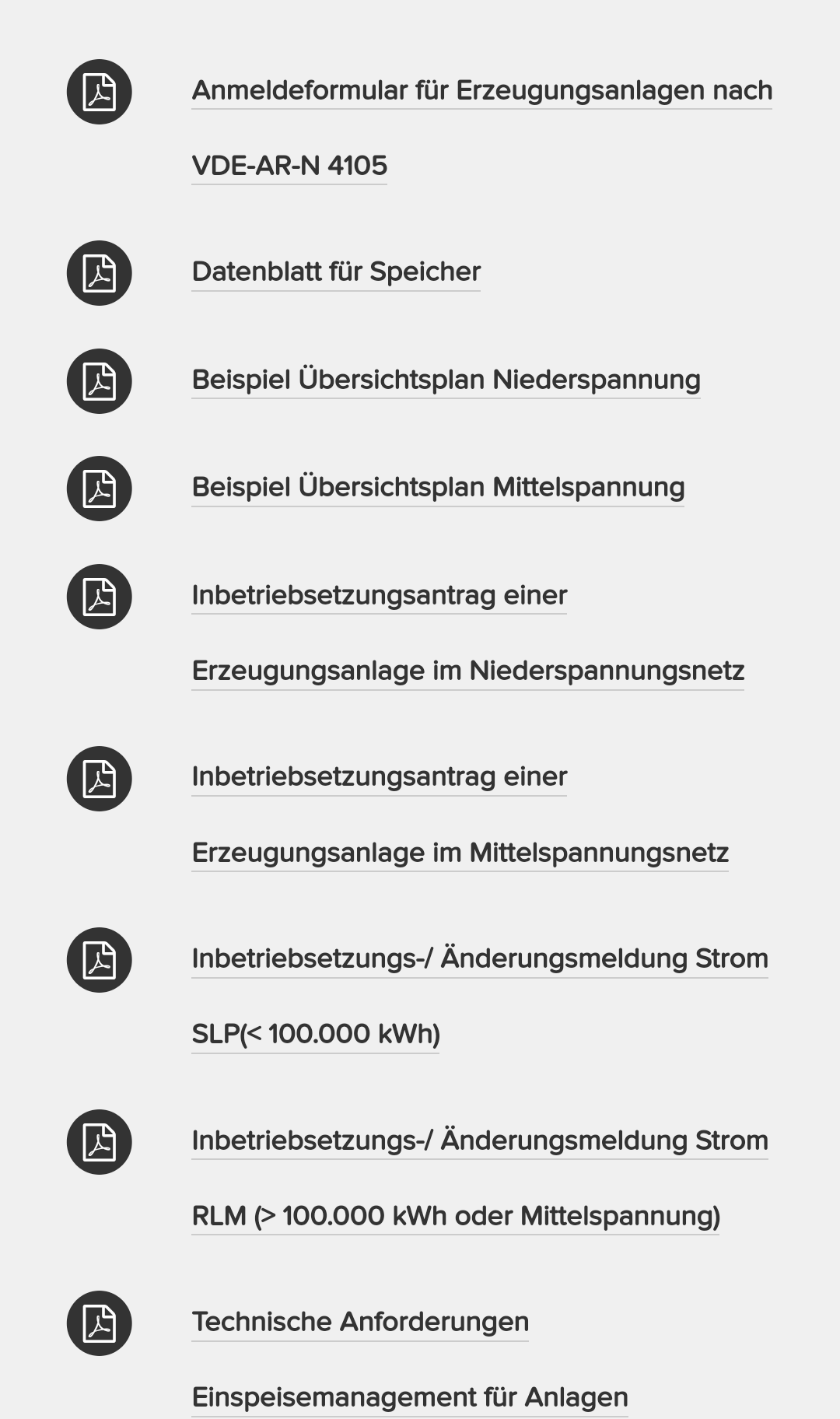This screenshot has height=1419, width=840.
Task: Open Anmeldeformular für Erzeugungsanlagen VDE-AR-N 4105
Action: tap(481, 128)
